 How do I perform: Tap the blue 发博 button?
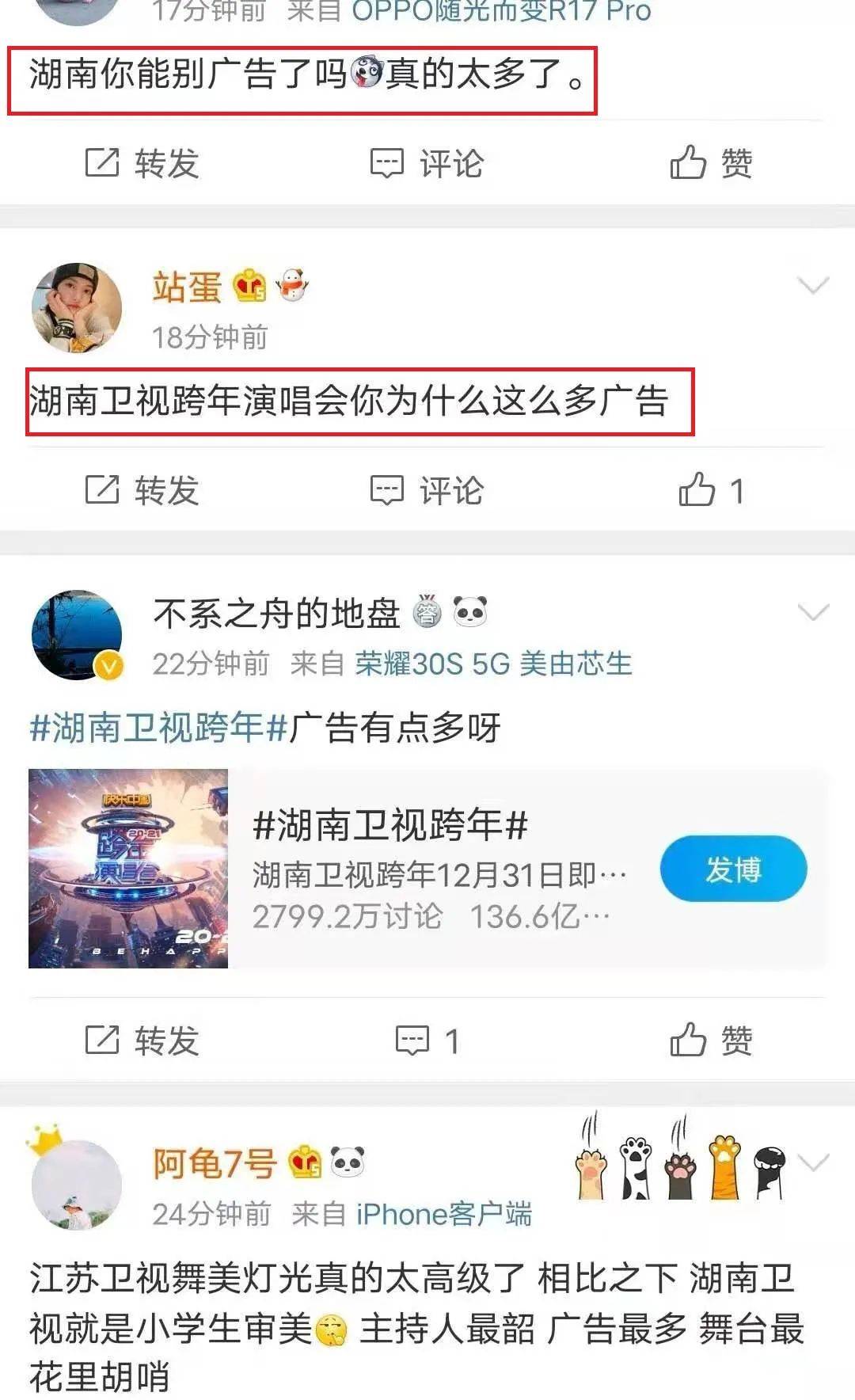coord(733,869)
